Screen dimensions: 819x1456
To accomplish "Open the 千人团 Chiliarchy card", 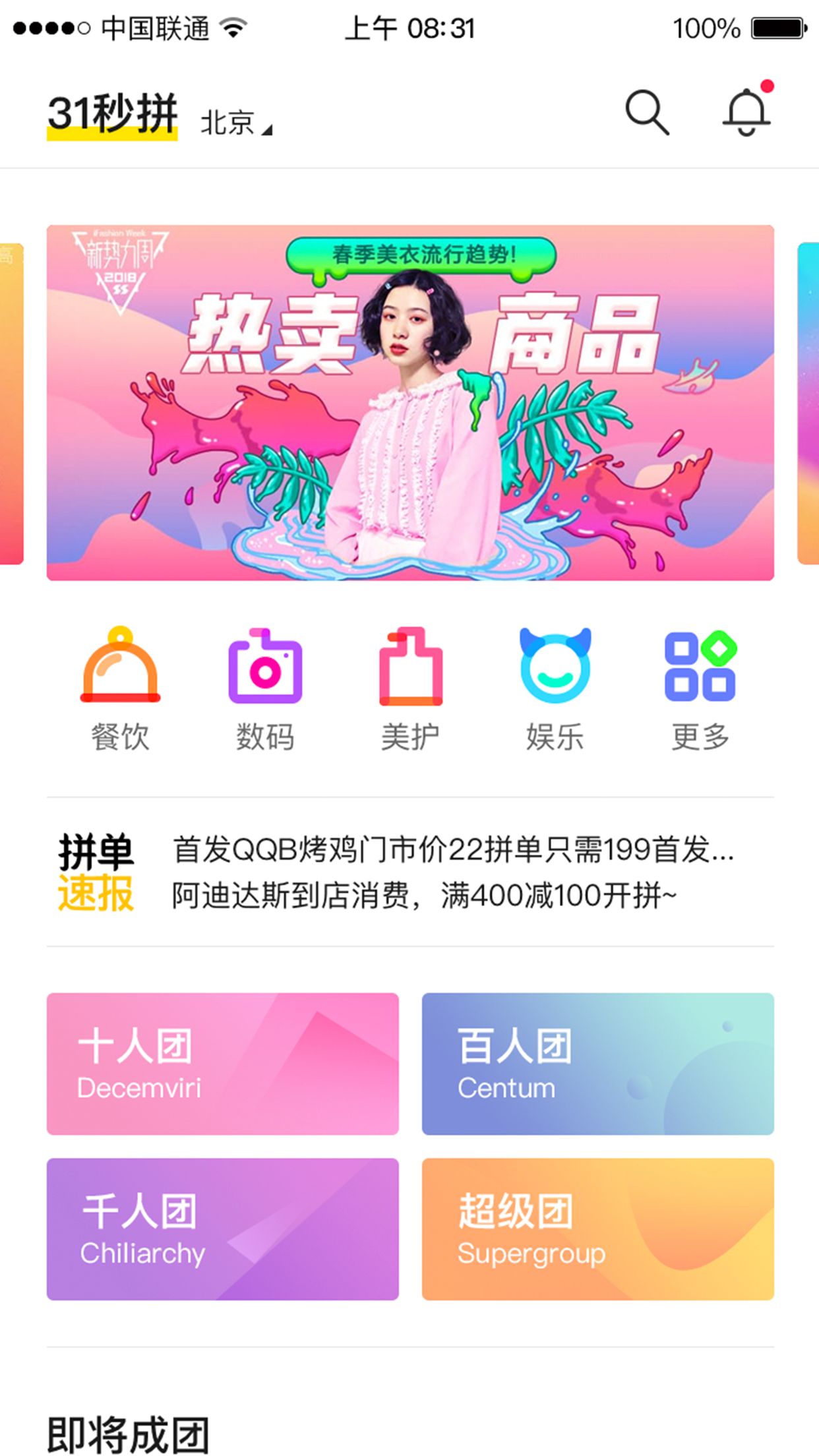I will click(x=222, y=1230).
